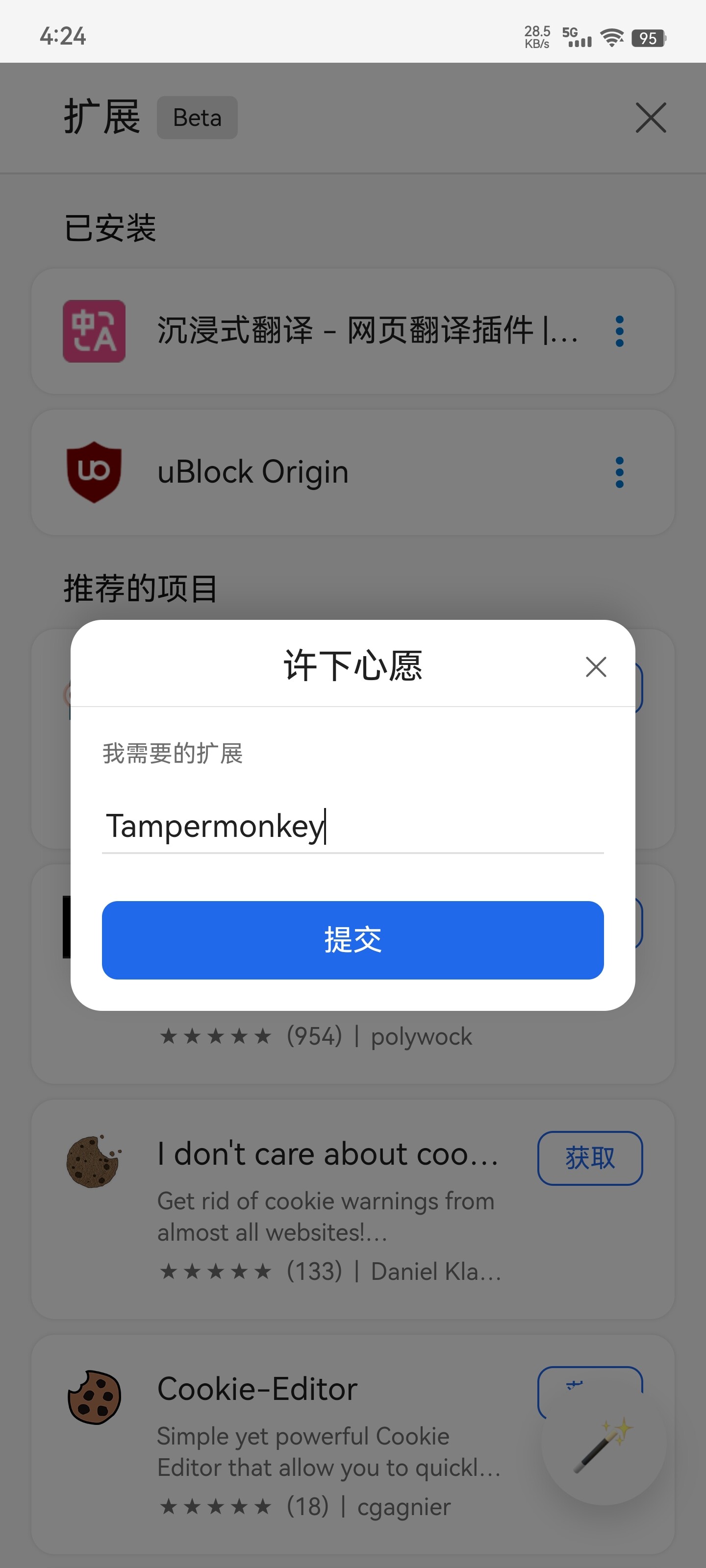Get the I don't care about cookies extension

pos(590,1158)
